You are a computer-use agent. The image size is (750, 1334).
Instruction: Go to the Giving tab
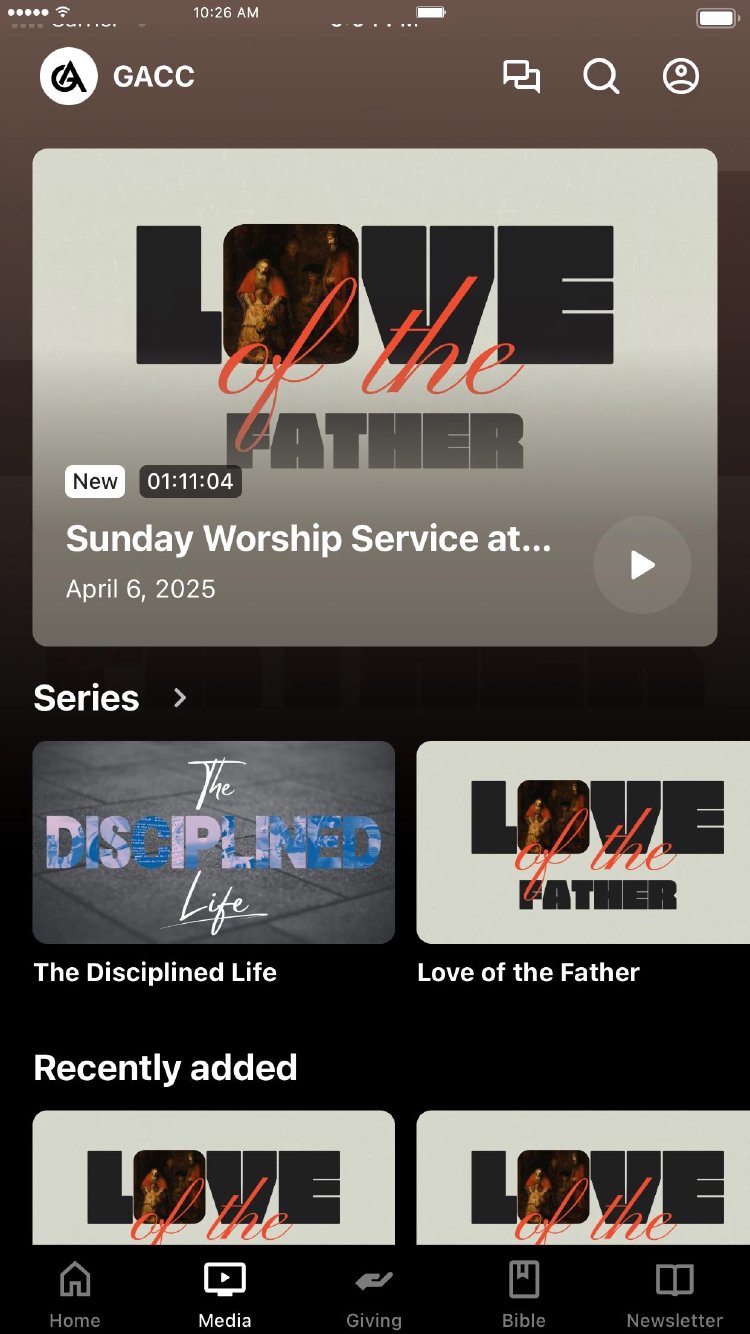[374, 1294]
